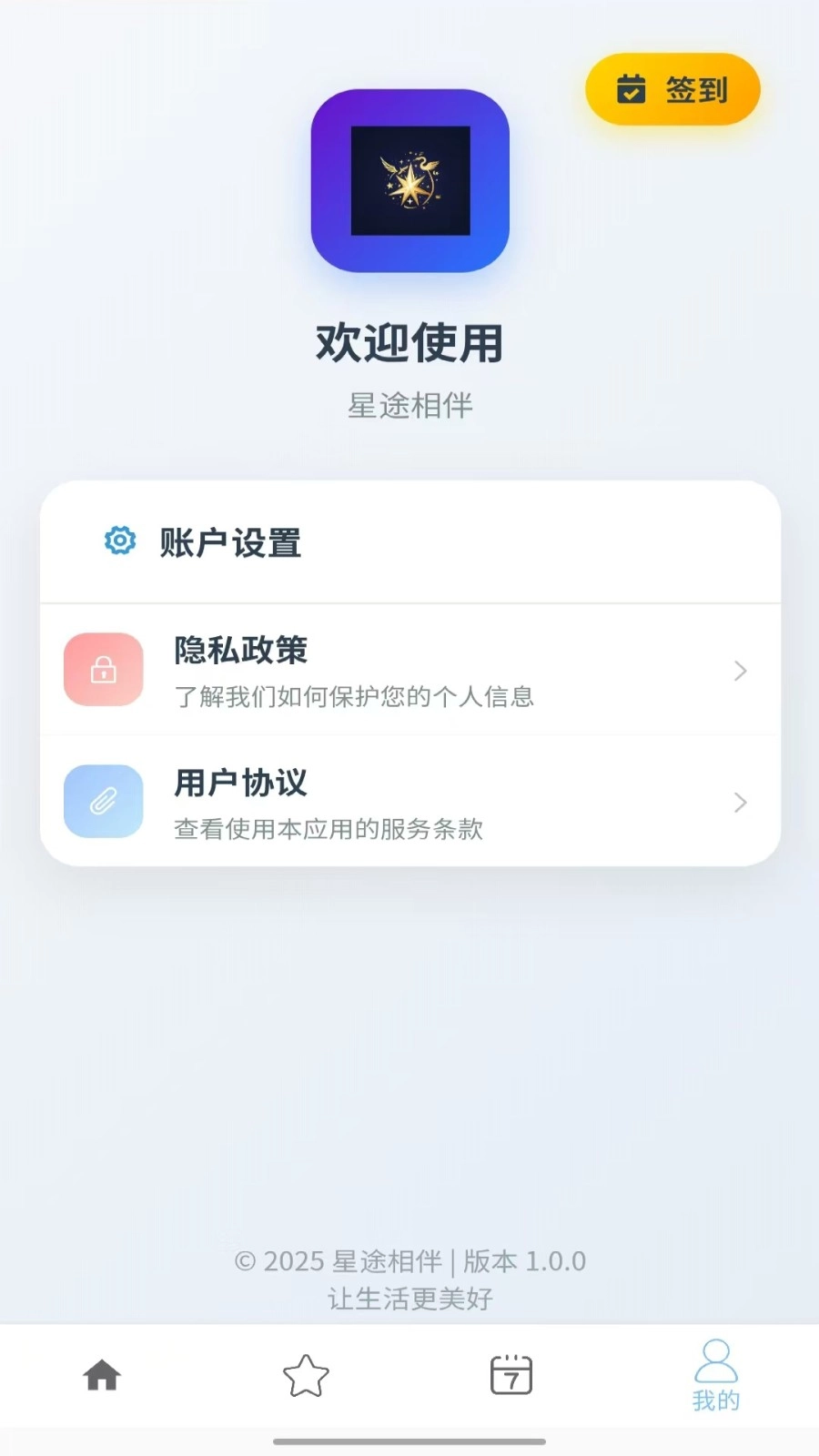Expand 用户协议 via its right chevron
The width and height of the screenshot is (819, 1456).
740,802
